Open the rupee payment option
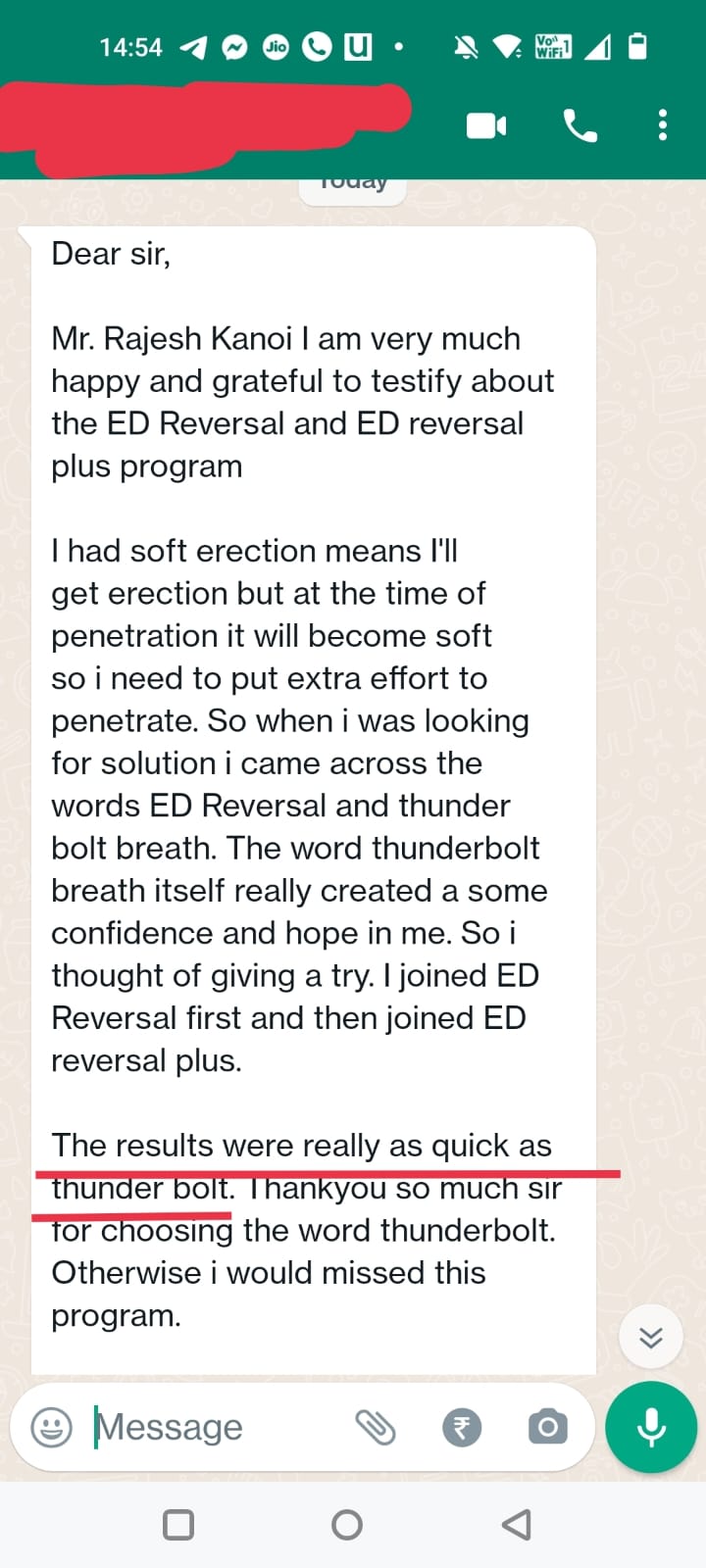The height and width of the screenshot is (1568, 706). (x=462, y=1427)
